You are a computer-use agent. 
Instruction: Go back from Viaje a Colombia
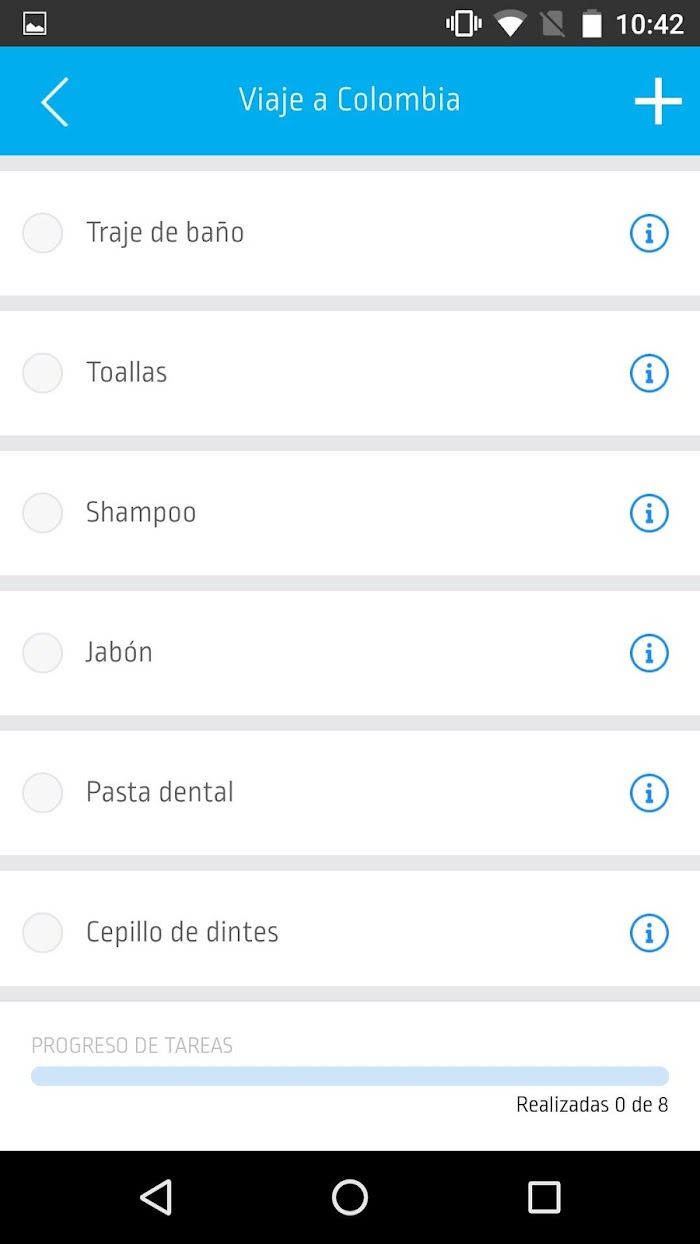pyautogui.click(x=55, y=101)
